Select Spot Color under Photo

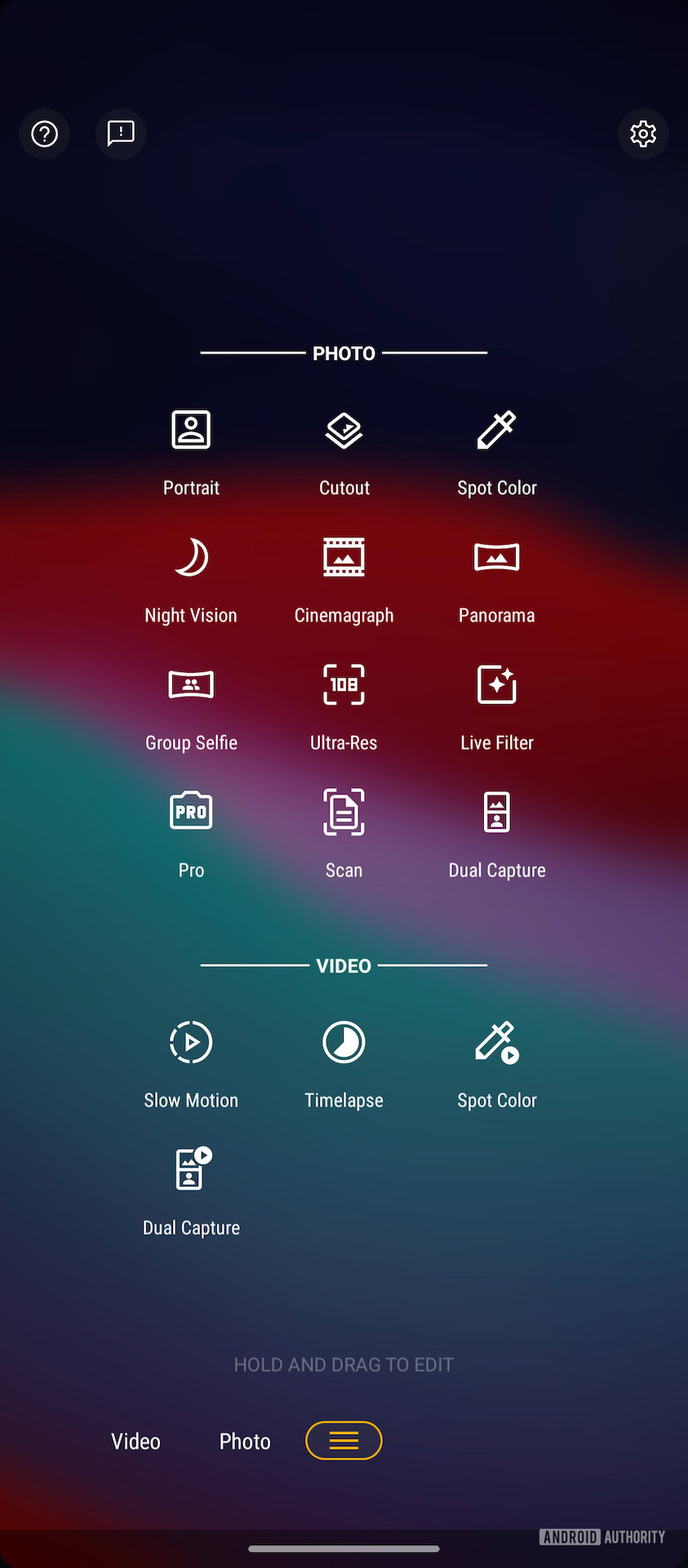(x=496, y=451)
